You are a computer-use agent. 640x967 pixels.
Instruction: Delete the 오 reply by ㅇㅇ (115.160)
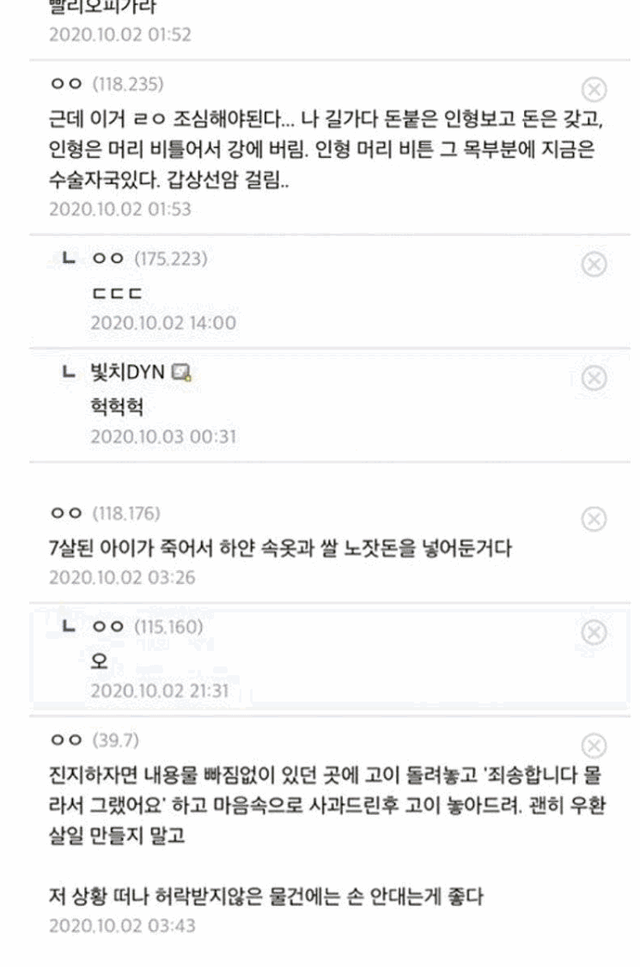click(594, 632)
